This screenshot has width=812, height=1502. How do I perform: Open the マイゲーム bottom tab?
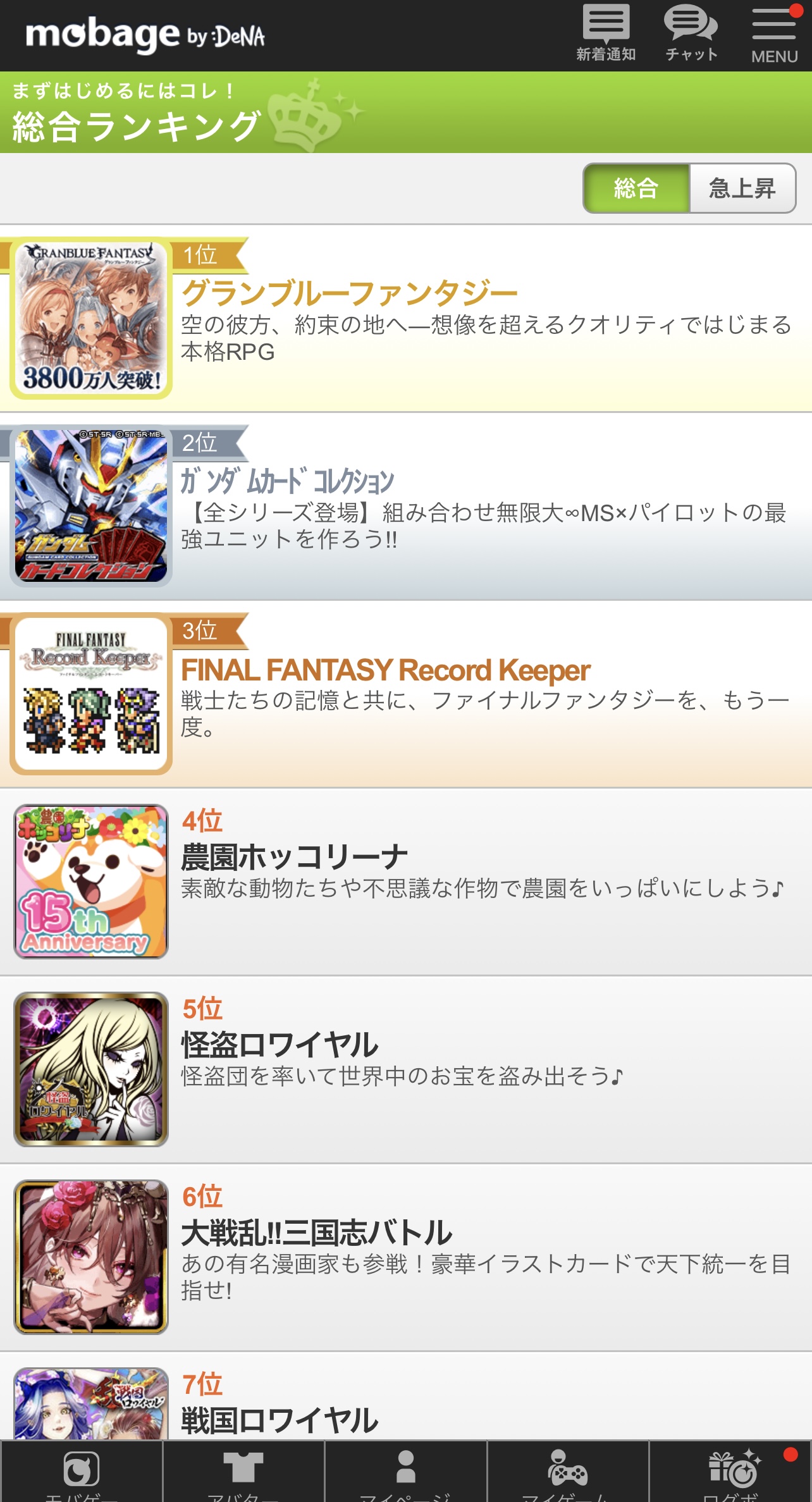point(568,1472)
